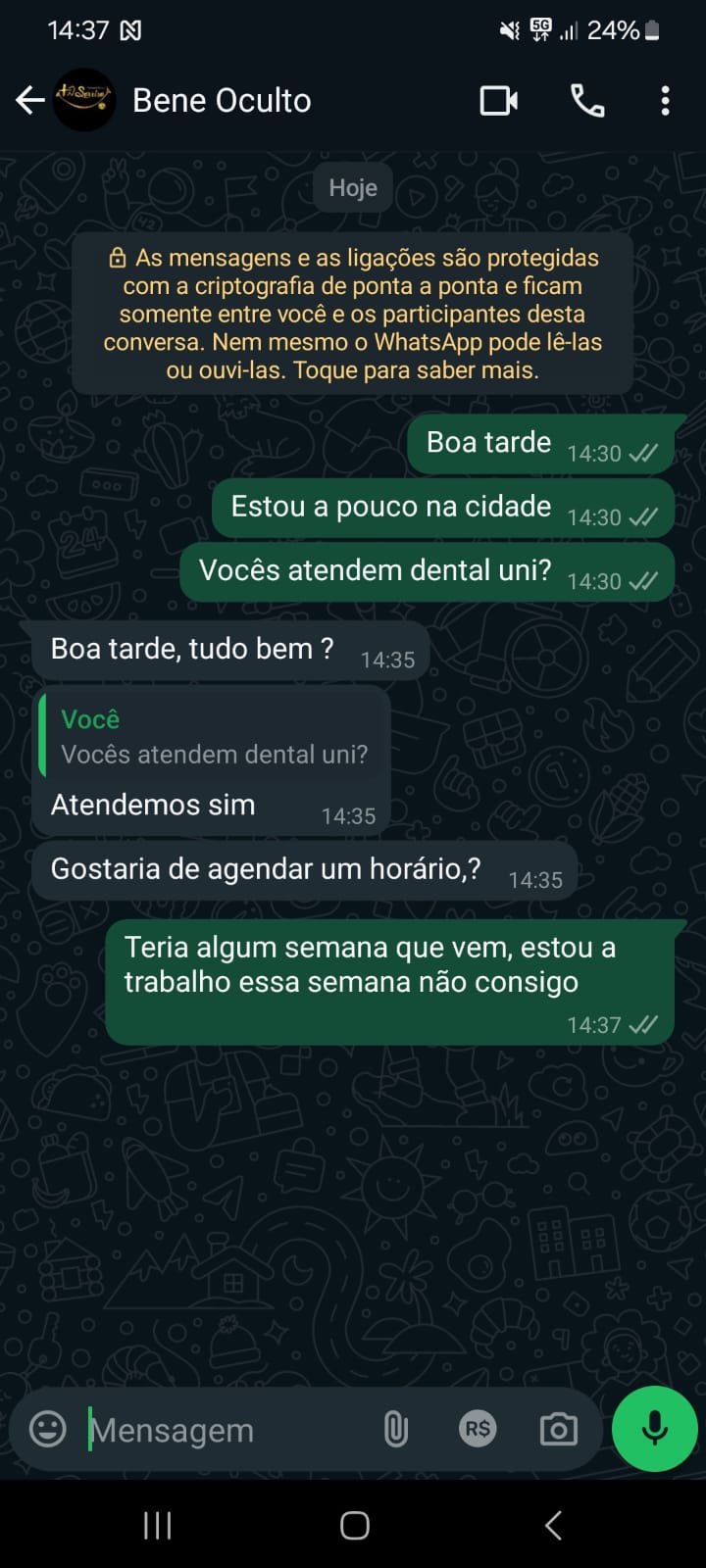Open recent apps from navigation bar
This screenshot has height=1568, width=706.
[157, 1525]
